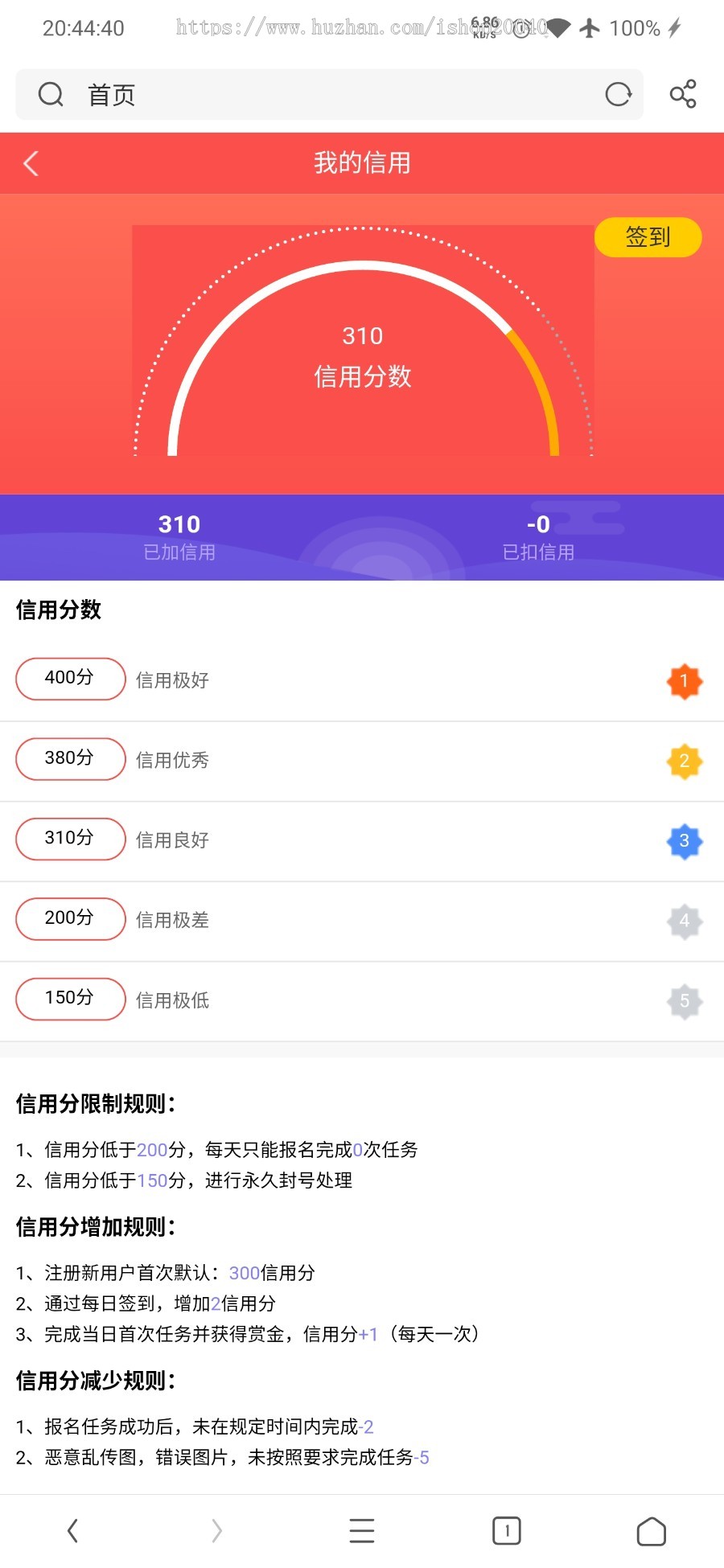The image size is (724, 1568).
Task: Select the orange rank 1 badge
Action: (684, 681)
